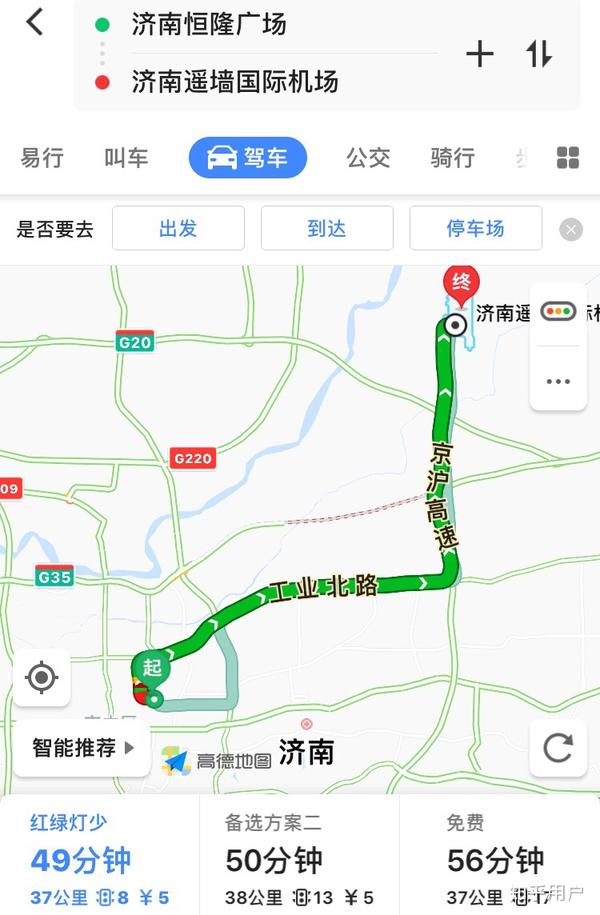600x915 pixels.
Task: Switch to the 公交 transit tab
Action: coord(368,158)
